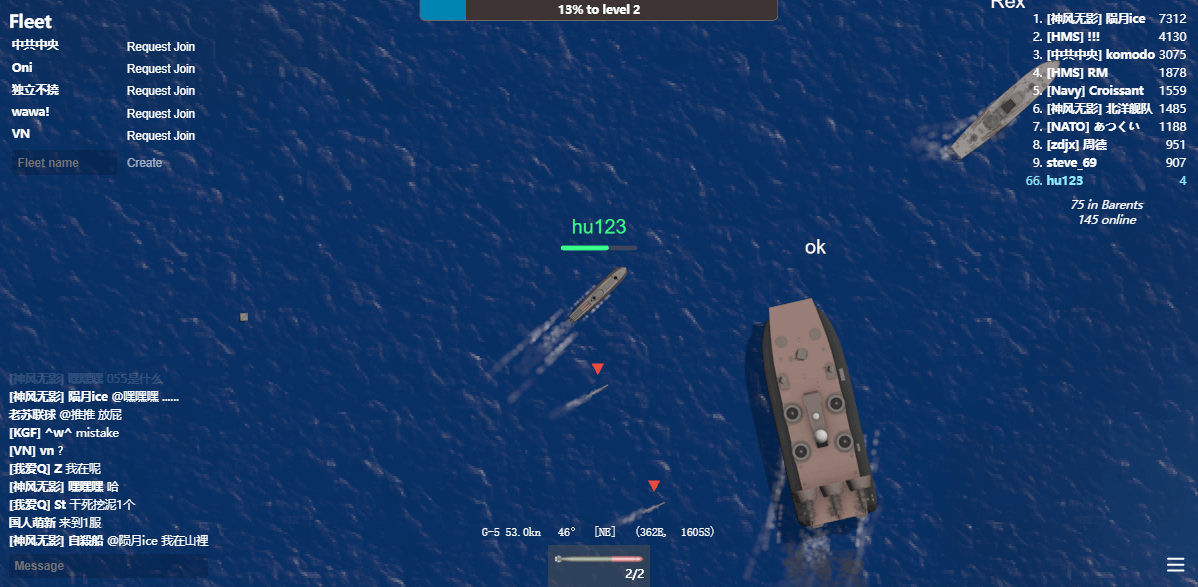Request to join the 中共中央 fleet
The width and height of the screenshot is (1198, 587).
click(160, 47)
